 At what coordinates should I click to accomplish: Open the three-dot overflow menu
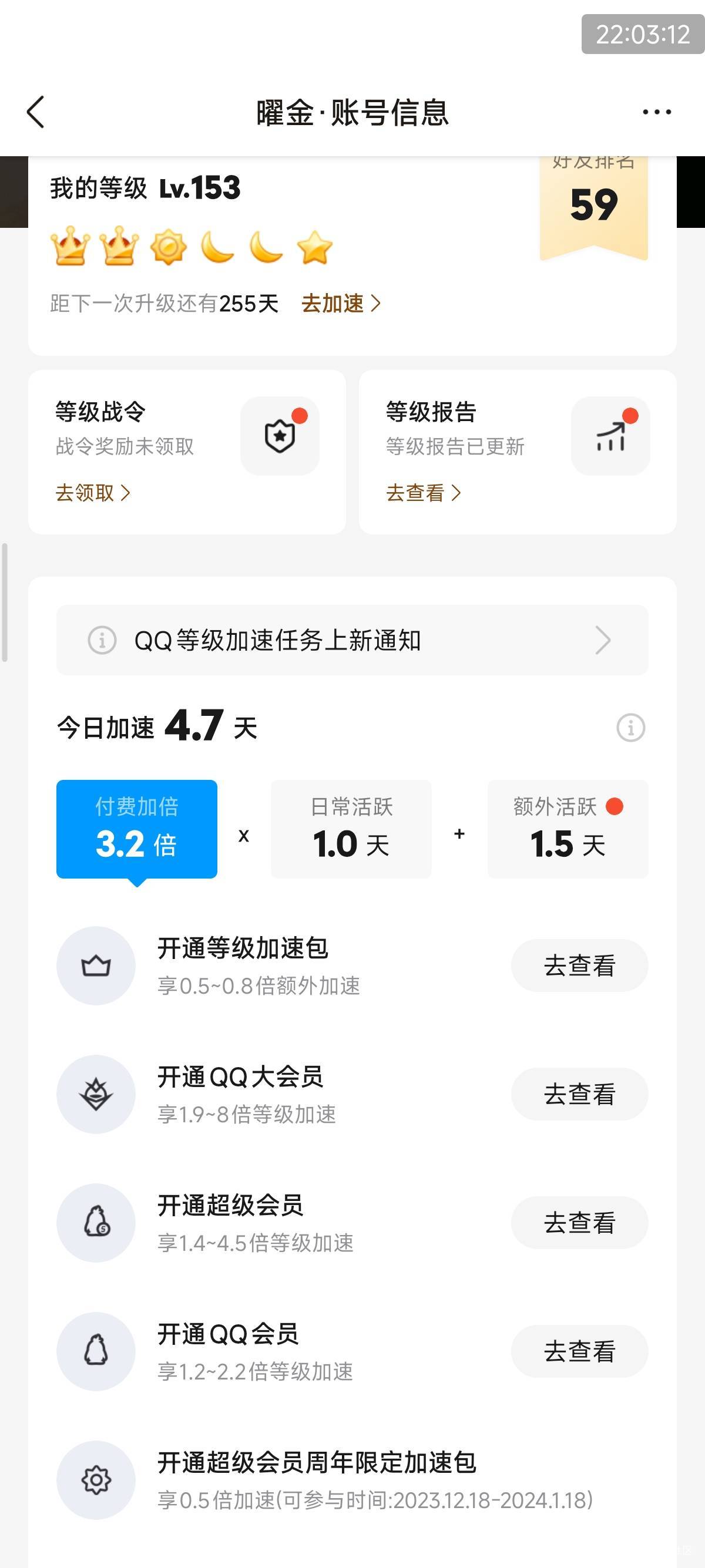(x=656, y=112)
